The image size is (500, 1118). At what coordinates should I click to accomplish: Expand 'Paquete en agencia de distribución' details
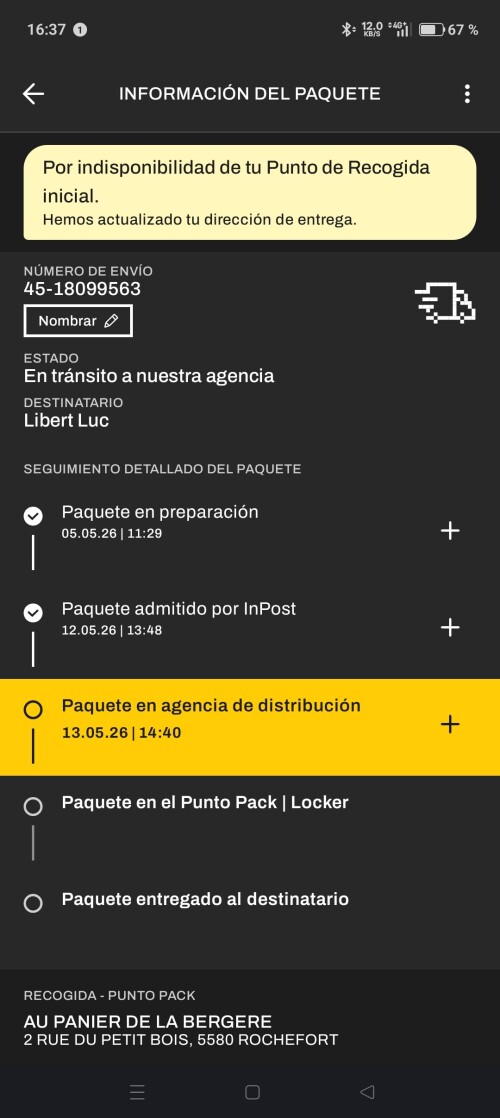click(x=450, y=724)
